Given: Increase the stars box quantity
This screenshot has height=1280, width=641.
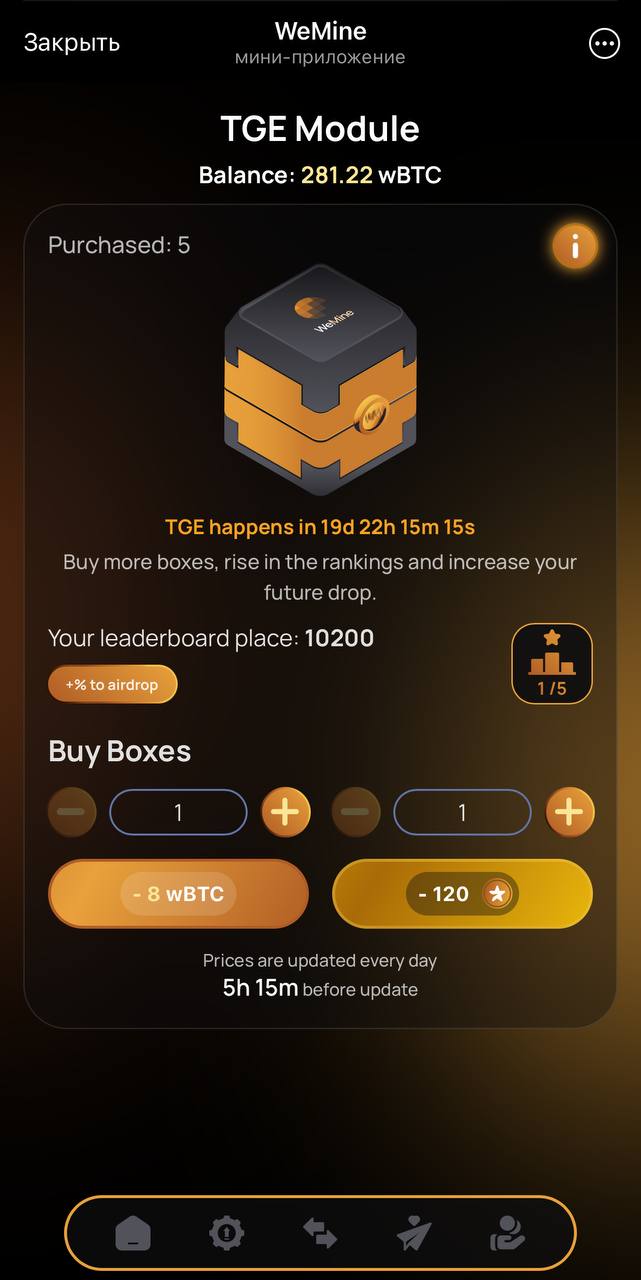Looking at the screenshot, I should (x=570, y=812).
